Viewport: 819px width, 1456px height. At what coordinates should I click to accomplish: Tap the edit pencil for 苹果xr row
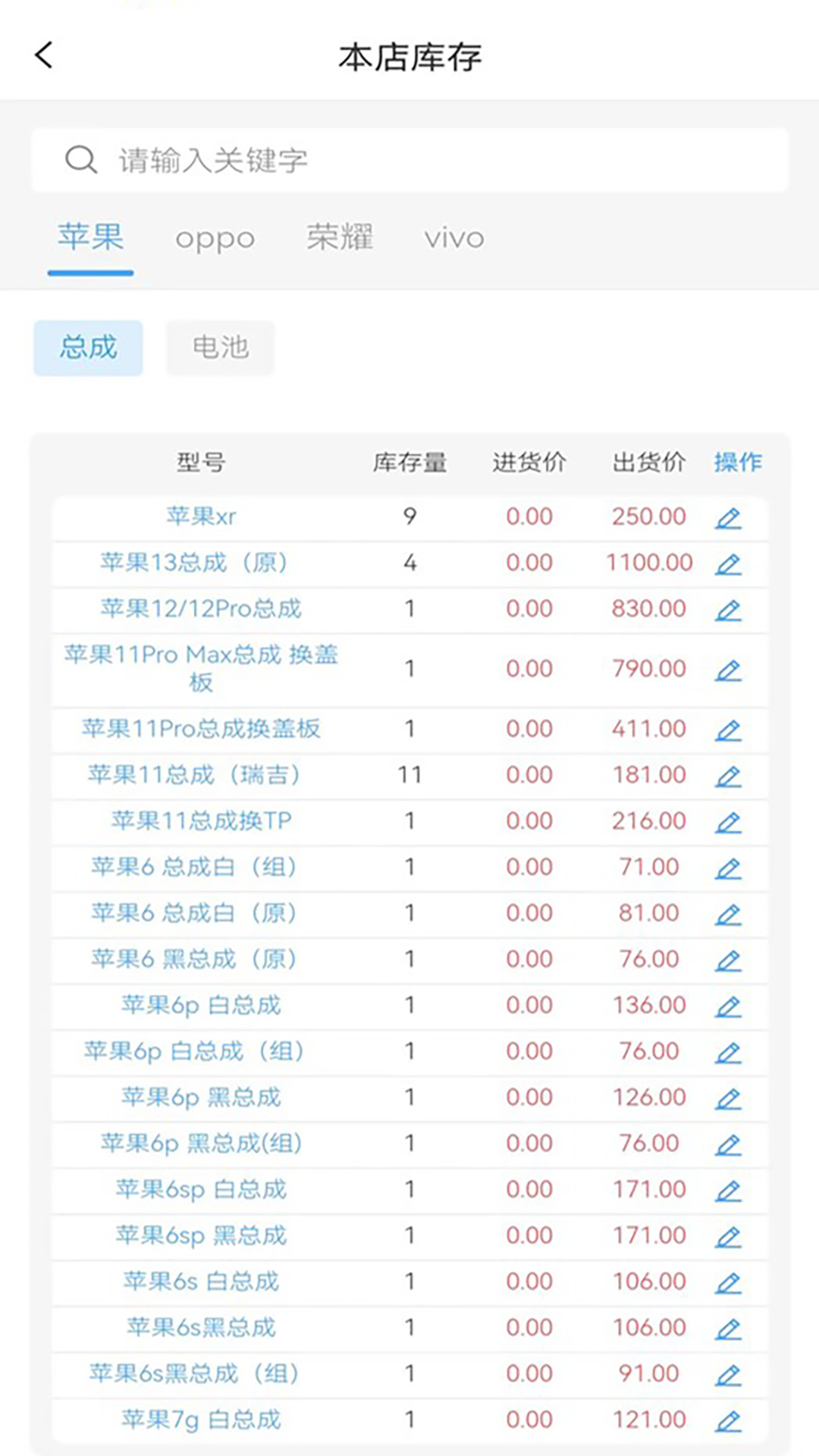(728, 519)
